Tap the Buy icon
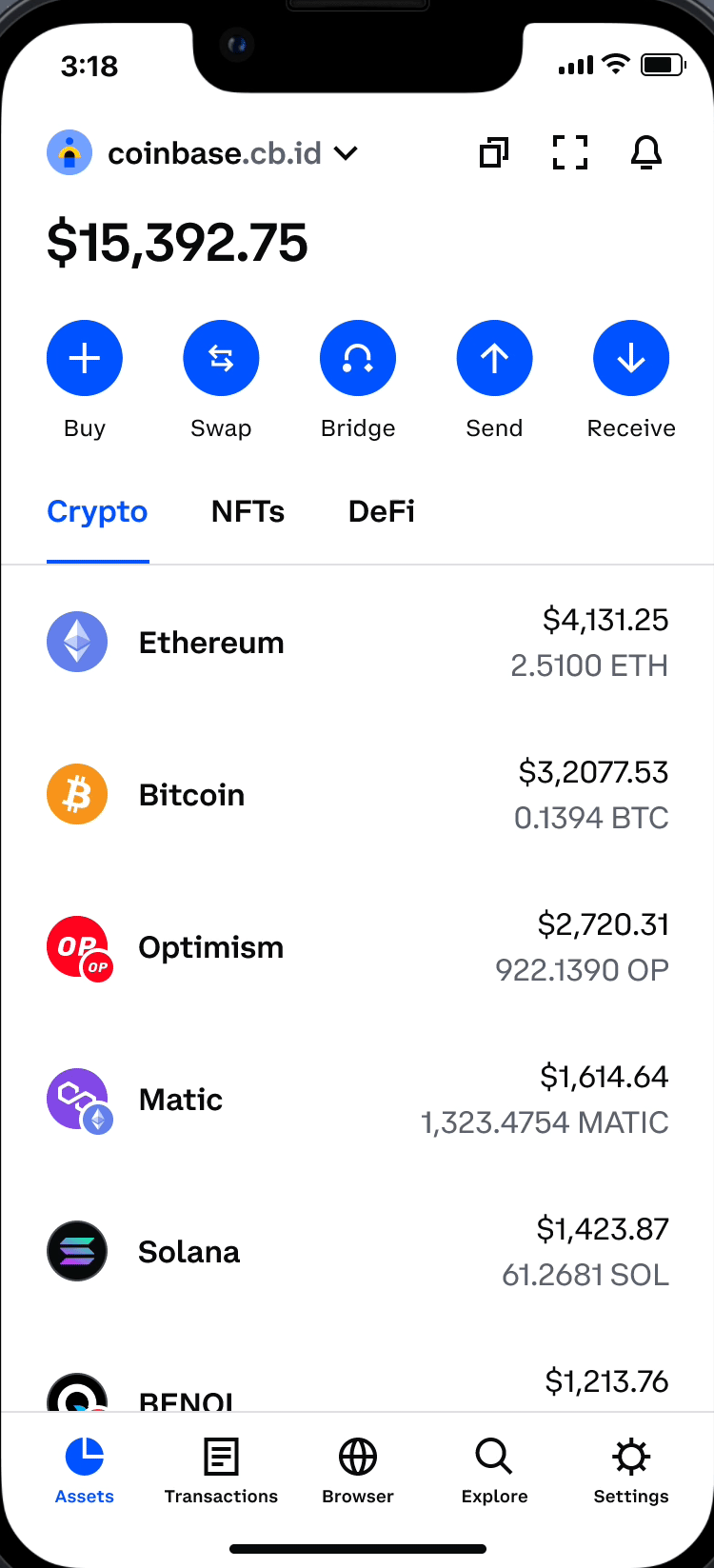Image resolution: width=714 pixels, height=1568 pixels. click(85, 358)
